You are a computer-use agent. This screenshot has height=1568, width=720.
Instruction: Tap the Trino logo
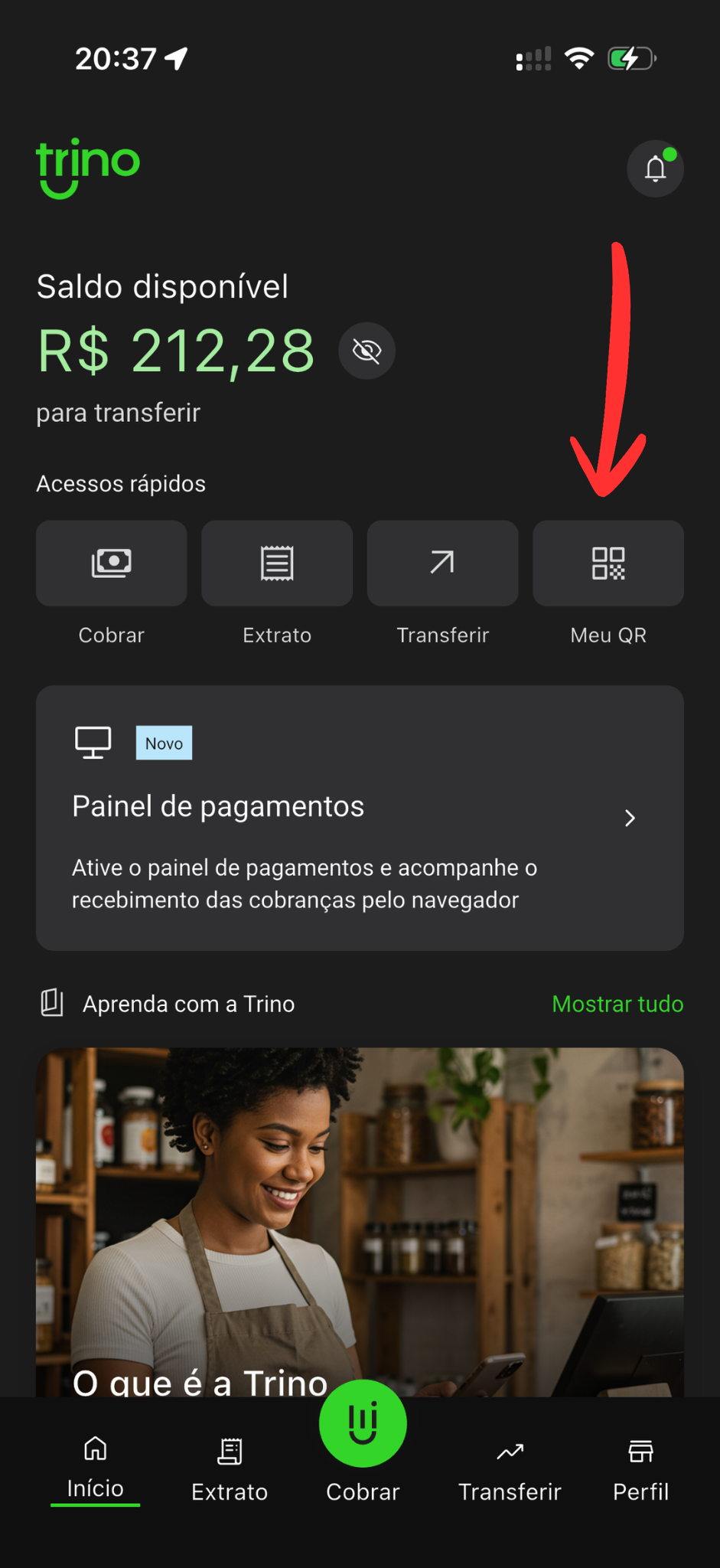[87, 167]
